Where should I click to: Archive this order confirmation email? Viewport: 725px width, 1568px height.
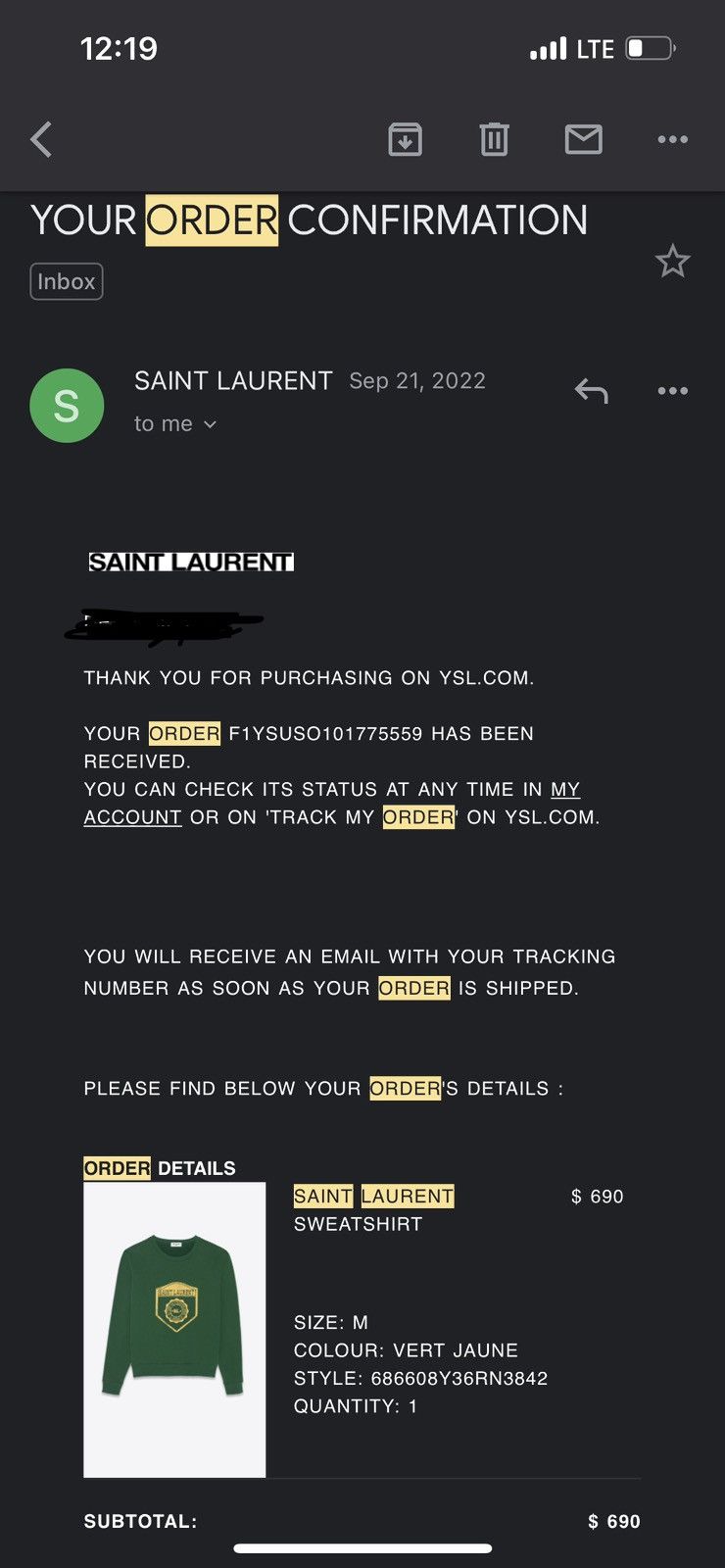click(x=405, y=139)
